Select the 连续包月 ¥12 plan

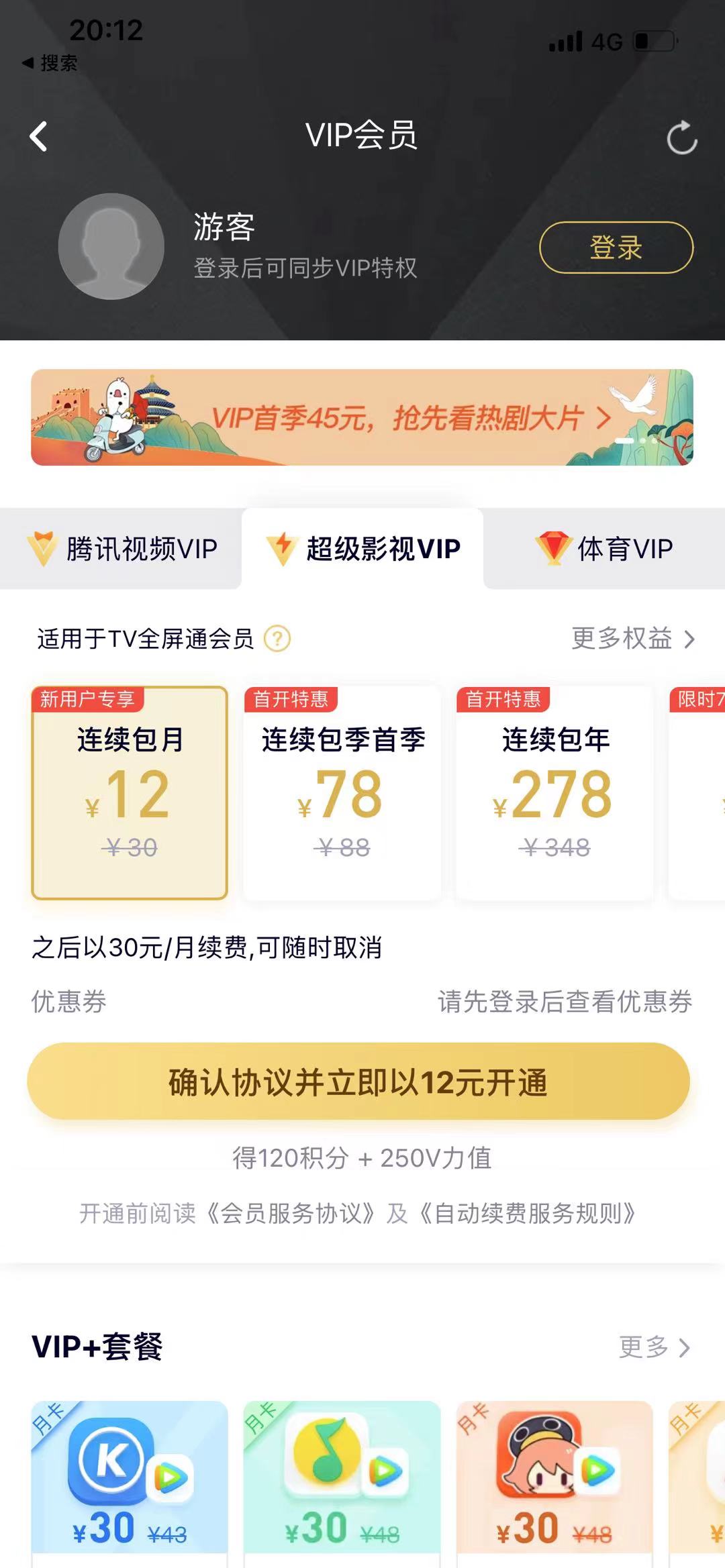(x=130, y=793)
